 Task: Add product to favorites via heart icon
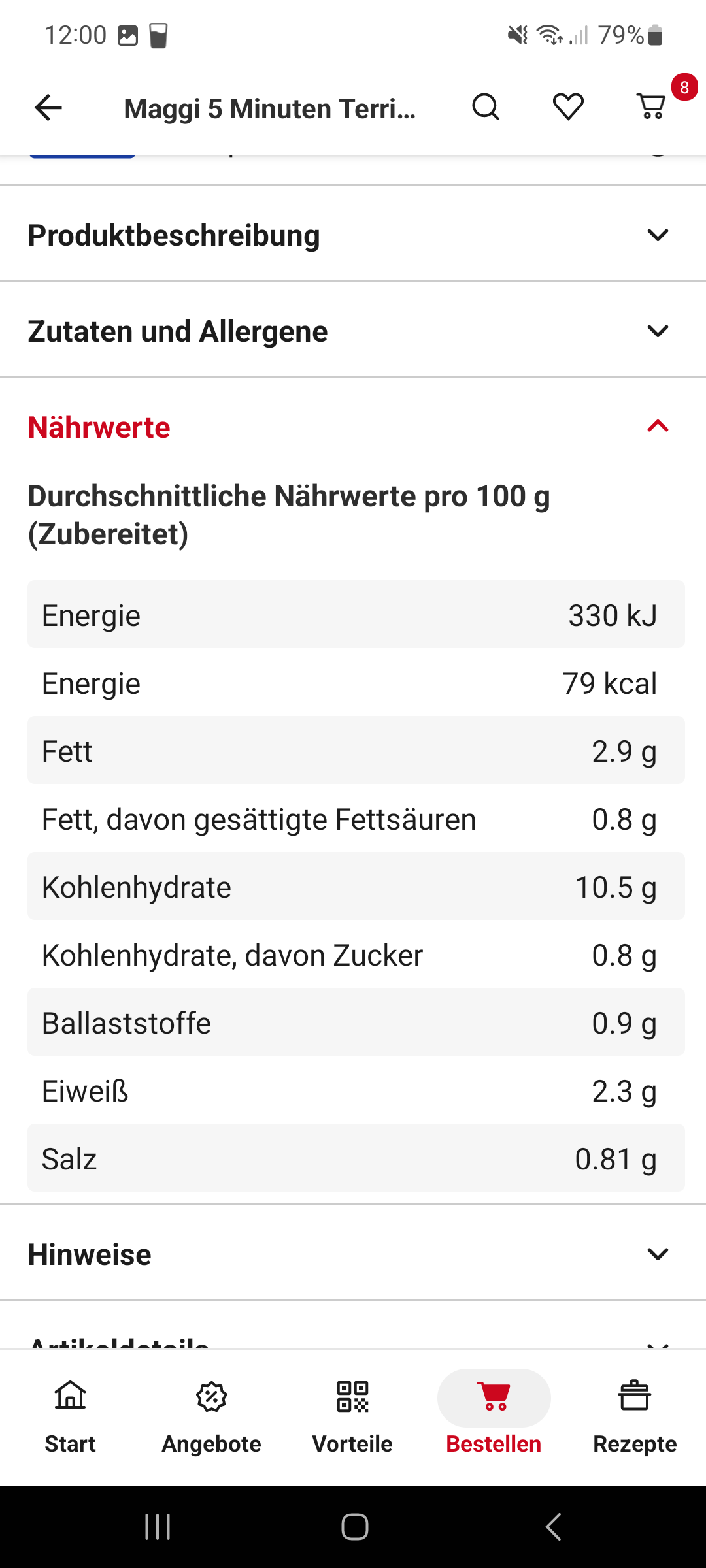566,106
